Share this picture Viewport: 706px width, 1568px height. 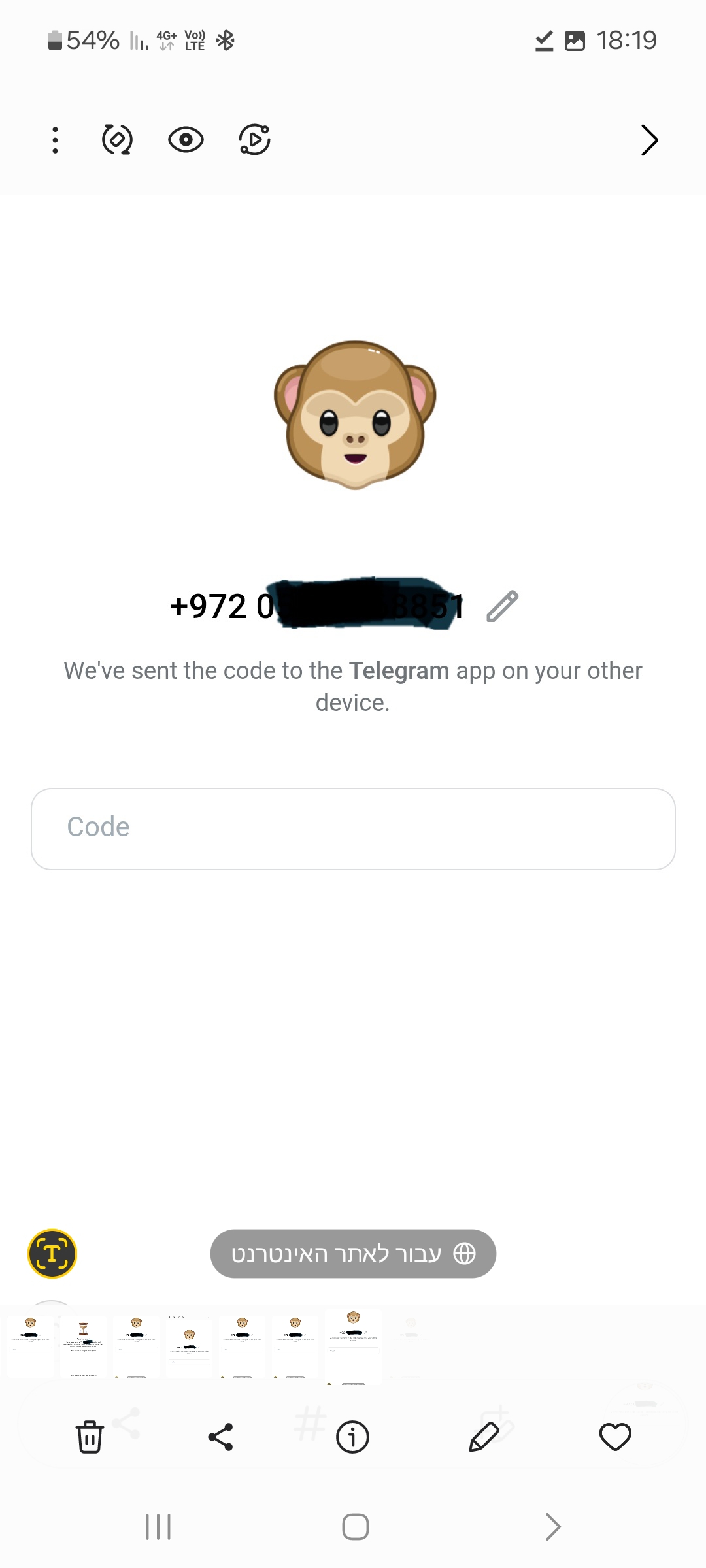coord(221,1437)
